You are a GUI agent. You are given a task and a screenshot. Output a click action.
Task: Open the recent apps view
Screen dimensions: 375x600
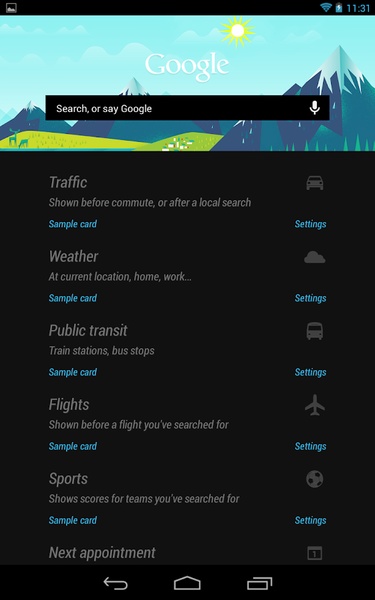point(259,583)
